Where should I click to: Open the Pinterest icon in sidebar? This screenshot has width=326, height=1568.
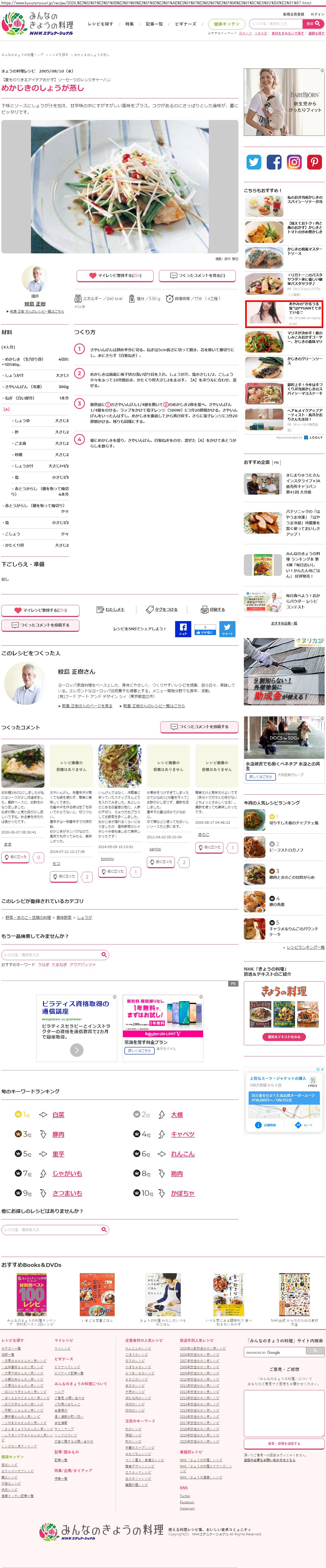314,162
